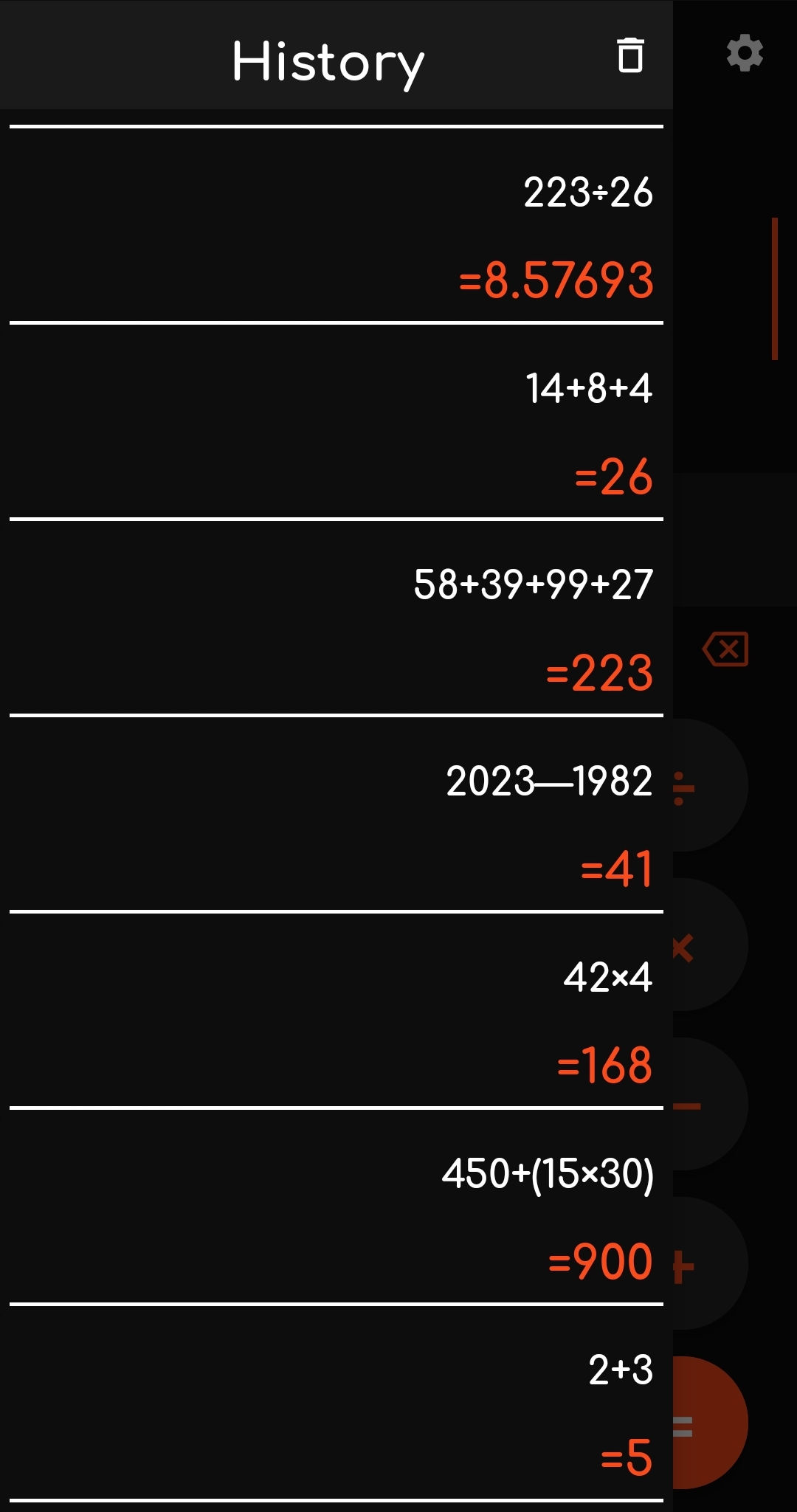Tap the equals button

(x=710, y=1424)
